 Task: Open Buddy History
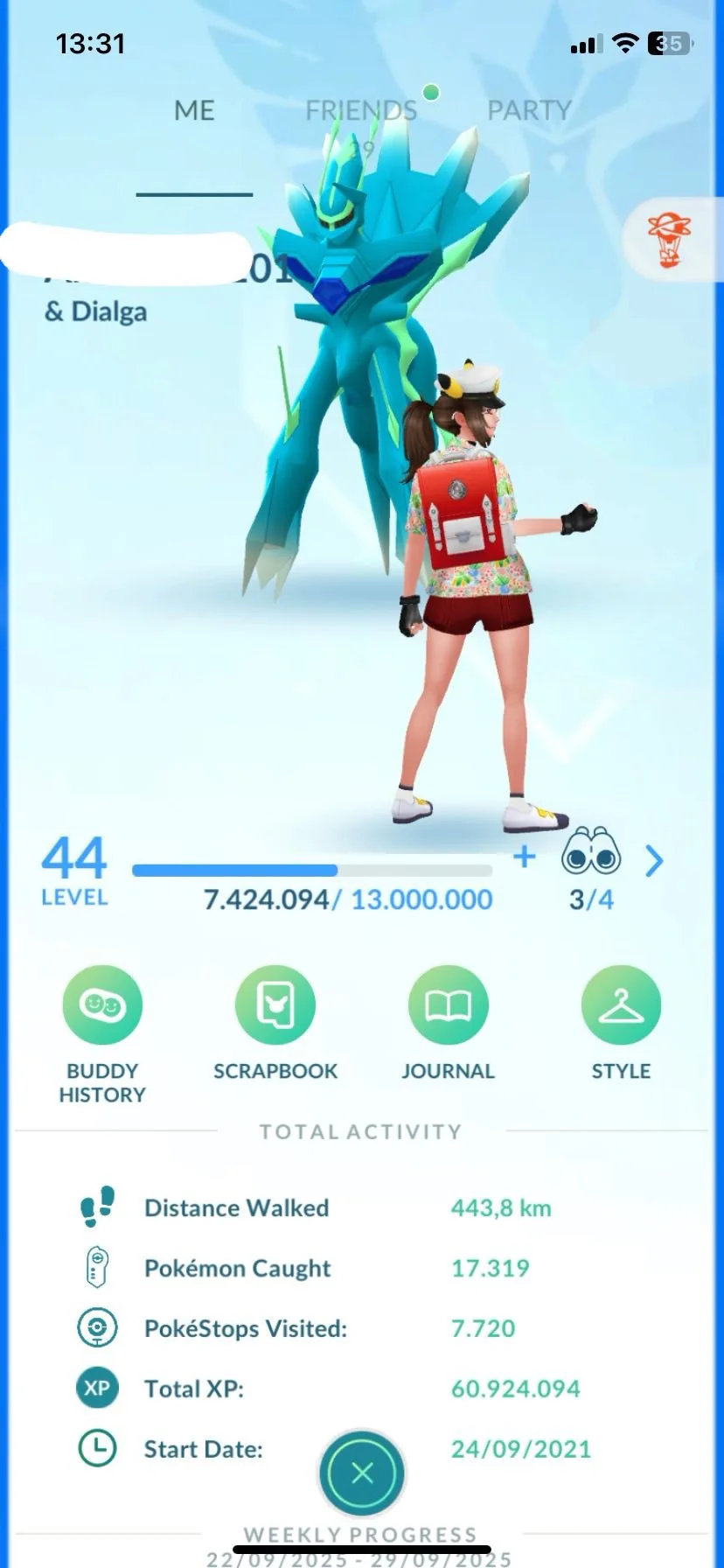pyautogui.click(x=102, y=1006)
